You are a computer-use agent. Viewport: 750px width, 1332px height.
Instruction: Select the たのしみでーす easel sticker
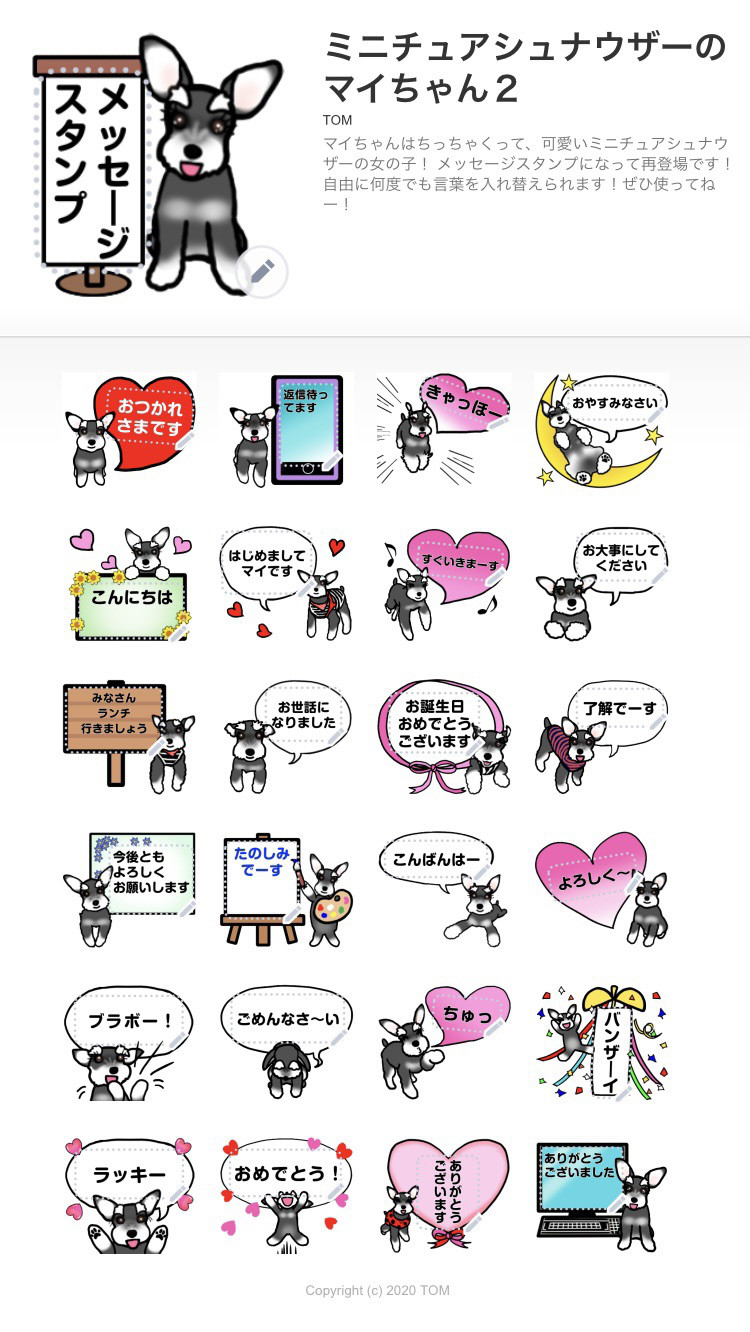click(286, 890)
